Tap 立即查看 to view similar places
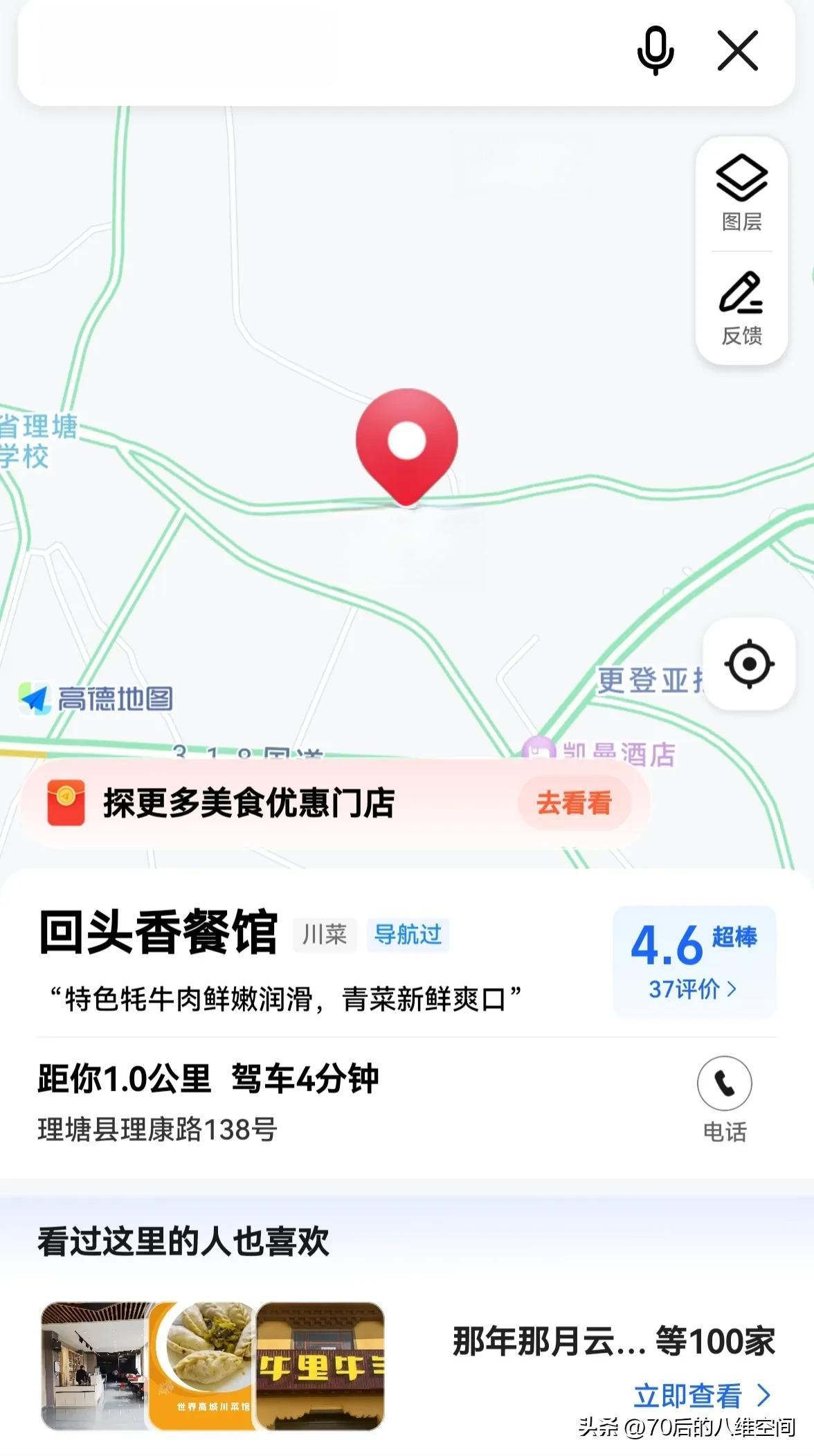Viewport: 814px width, 1456px height. pos(701,1396)
